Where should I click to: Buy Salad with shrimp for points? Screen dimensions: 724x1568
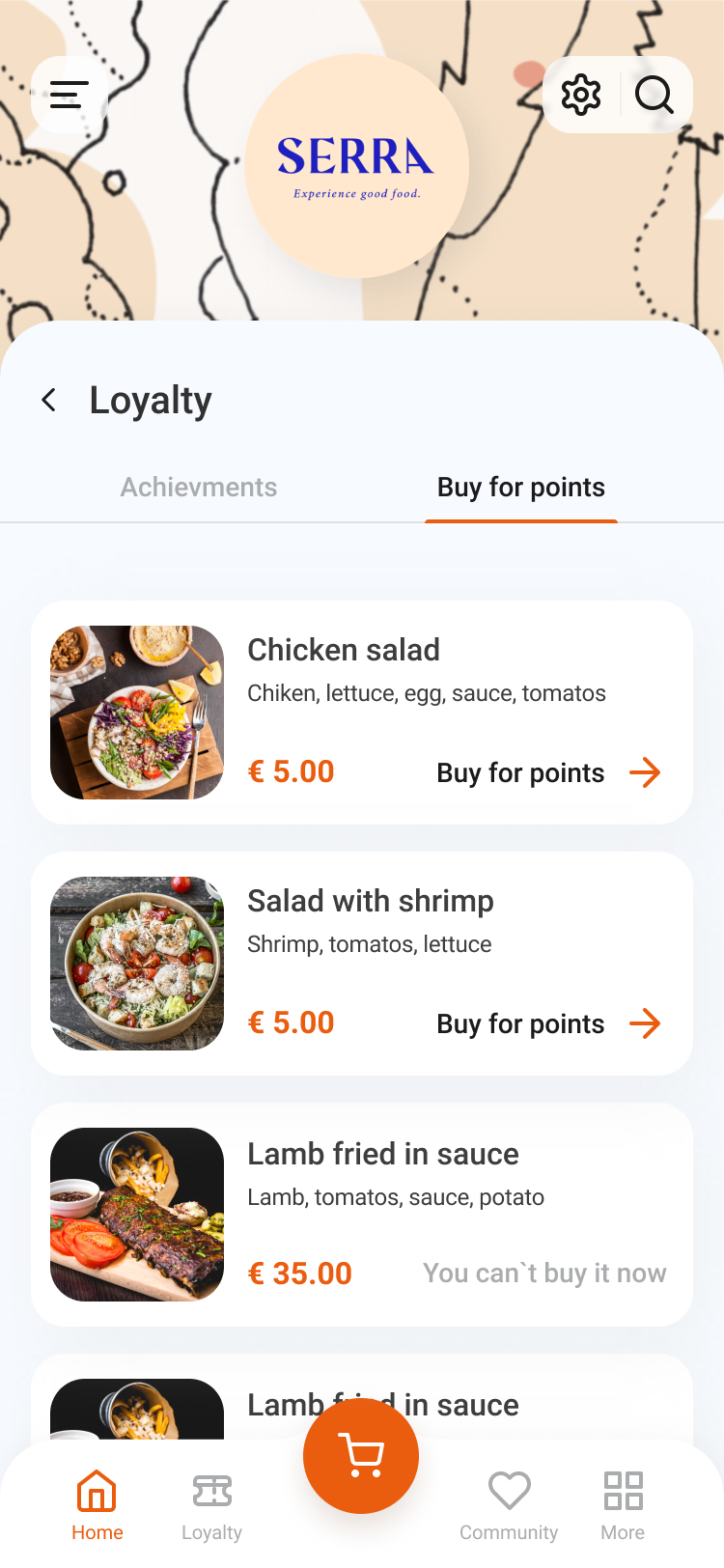pyautogui.click(x=519, y=1023)
